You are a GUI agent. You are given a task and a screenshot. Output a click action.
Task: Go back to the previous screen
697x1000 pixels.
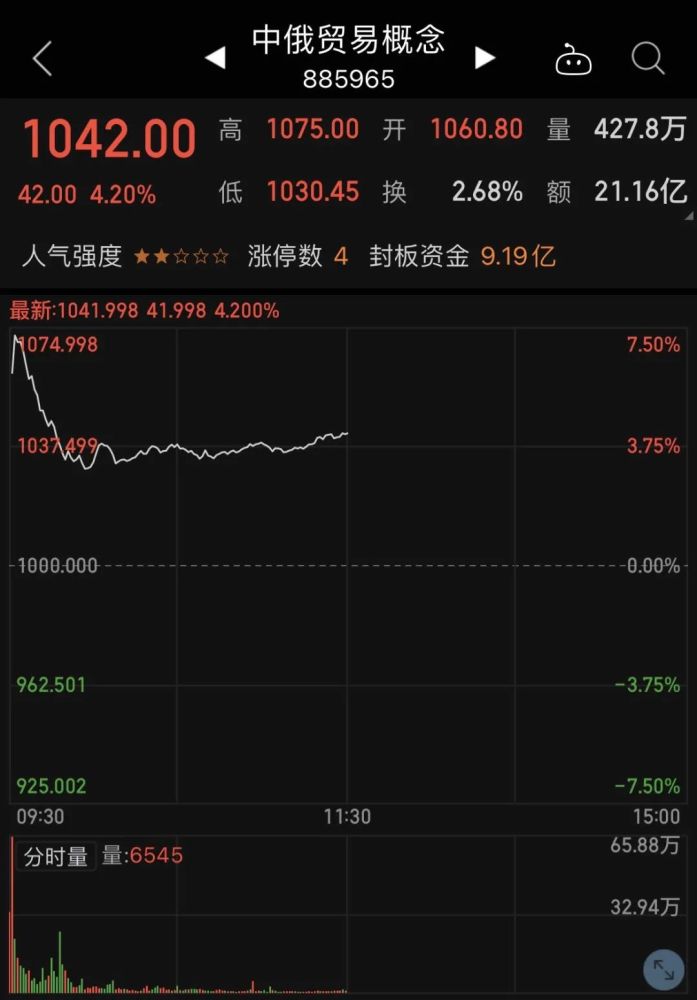(42, 59)
